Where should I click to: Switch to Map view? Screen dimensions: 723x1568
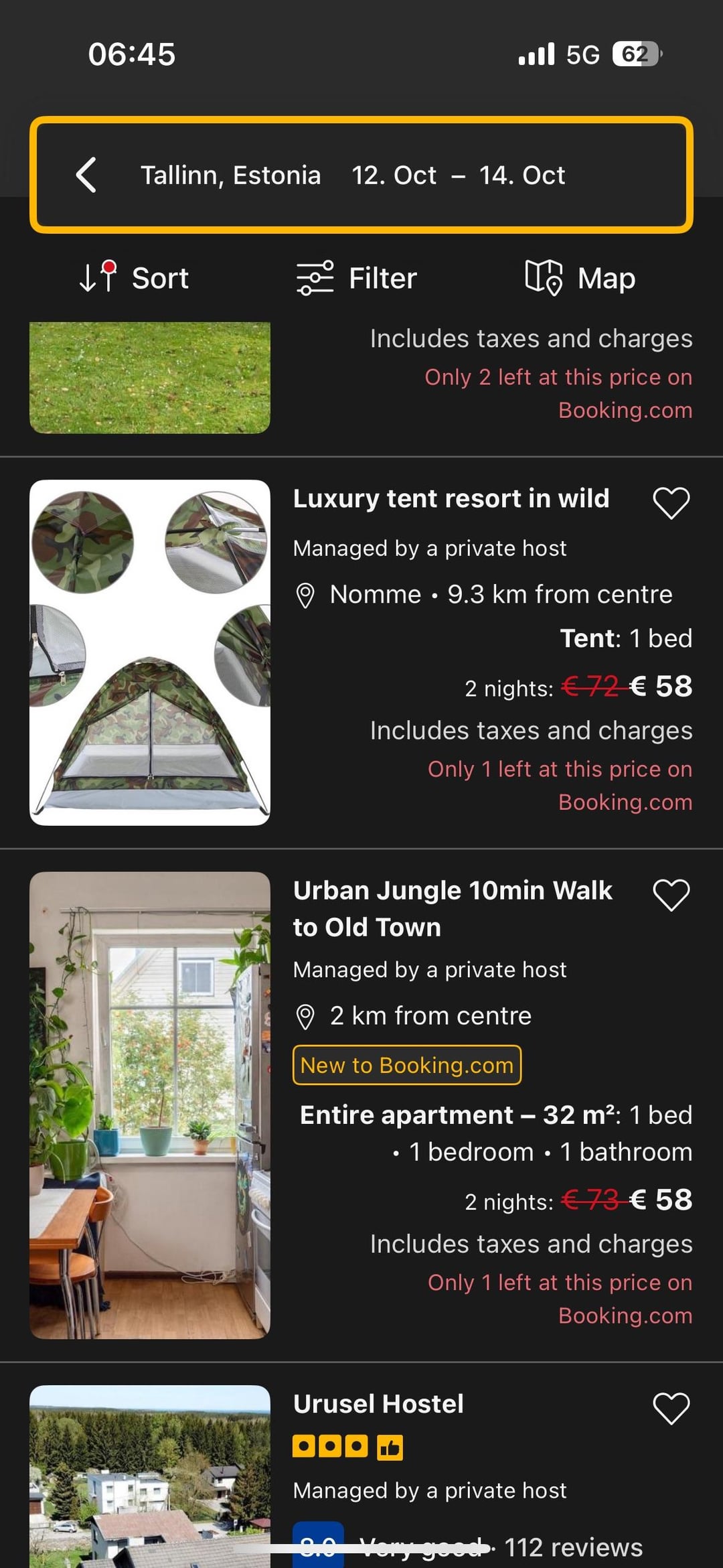click(x=580, y=278)
